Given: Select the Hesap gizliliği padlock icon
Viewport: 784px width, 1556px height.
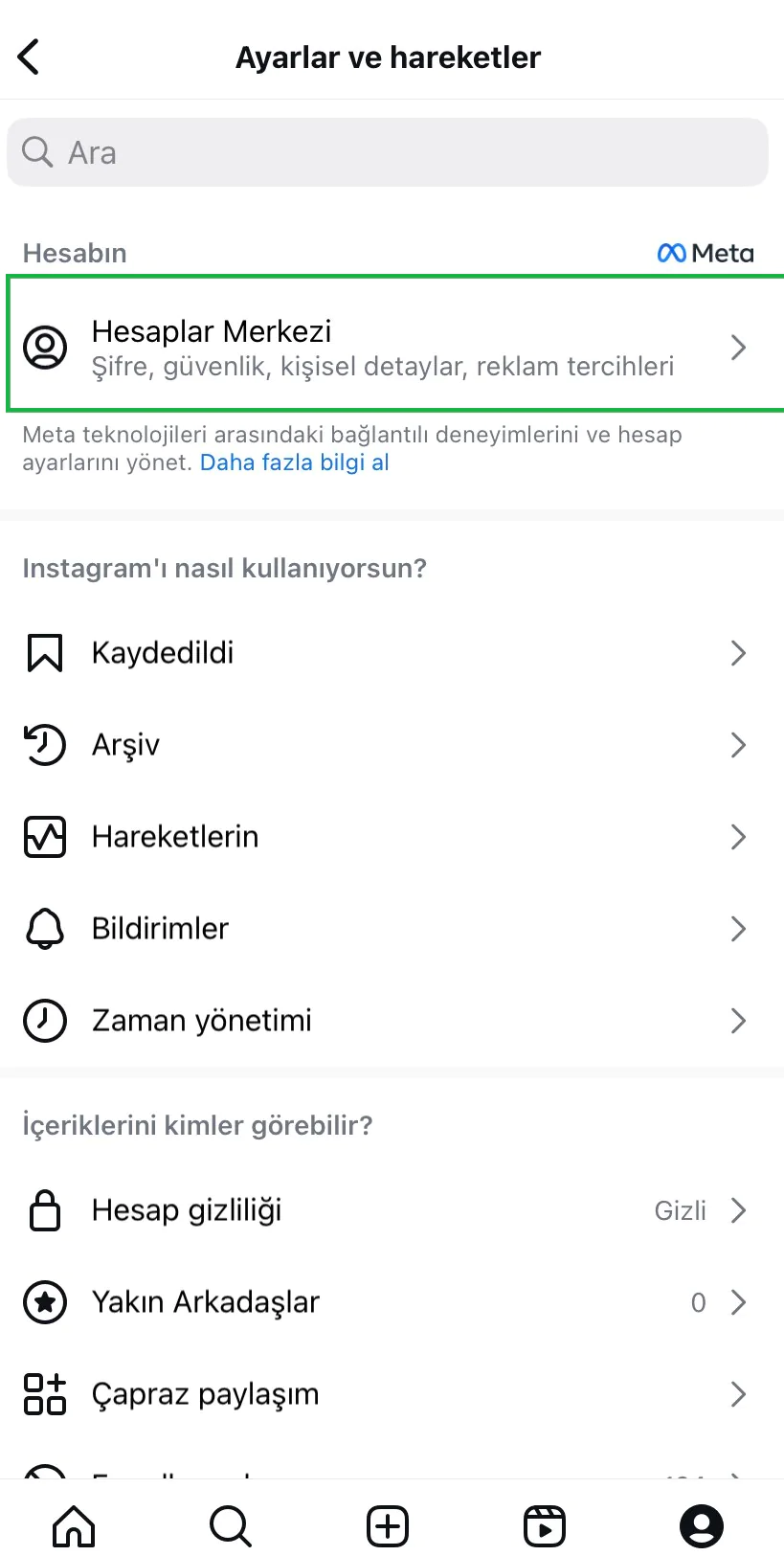Looking at the screenshot, I should (x=43, y=1209).
